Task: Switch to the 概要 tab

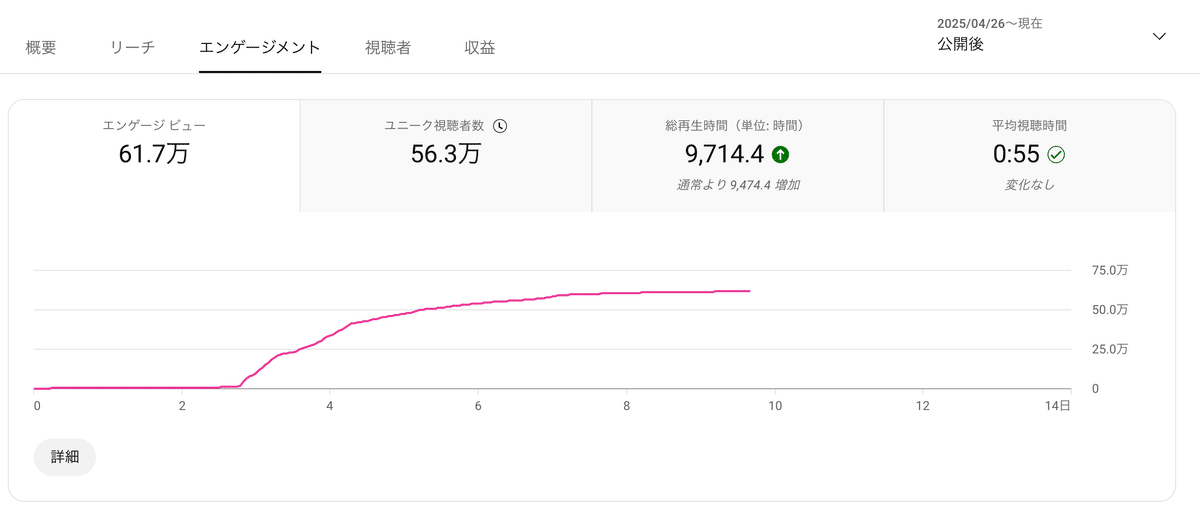Action: click(41, 47)
